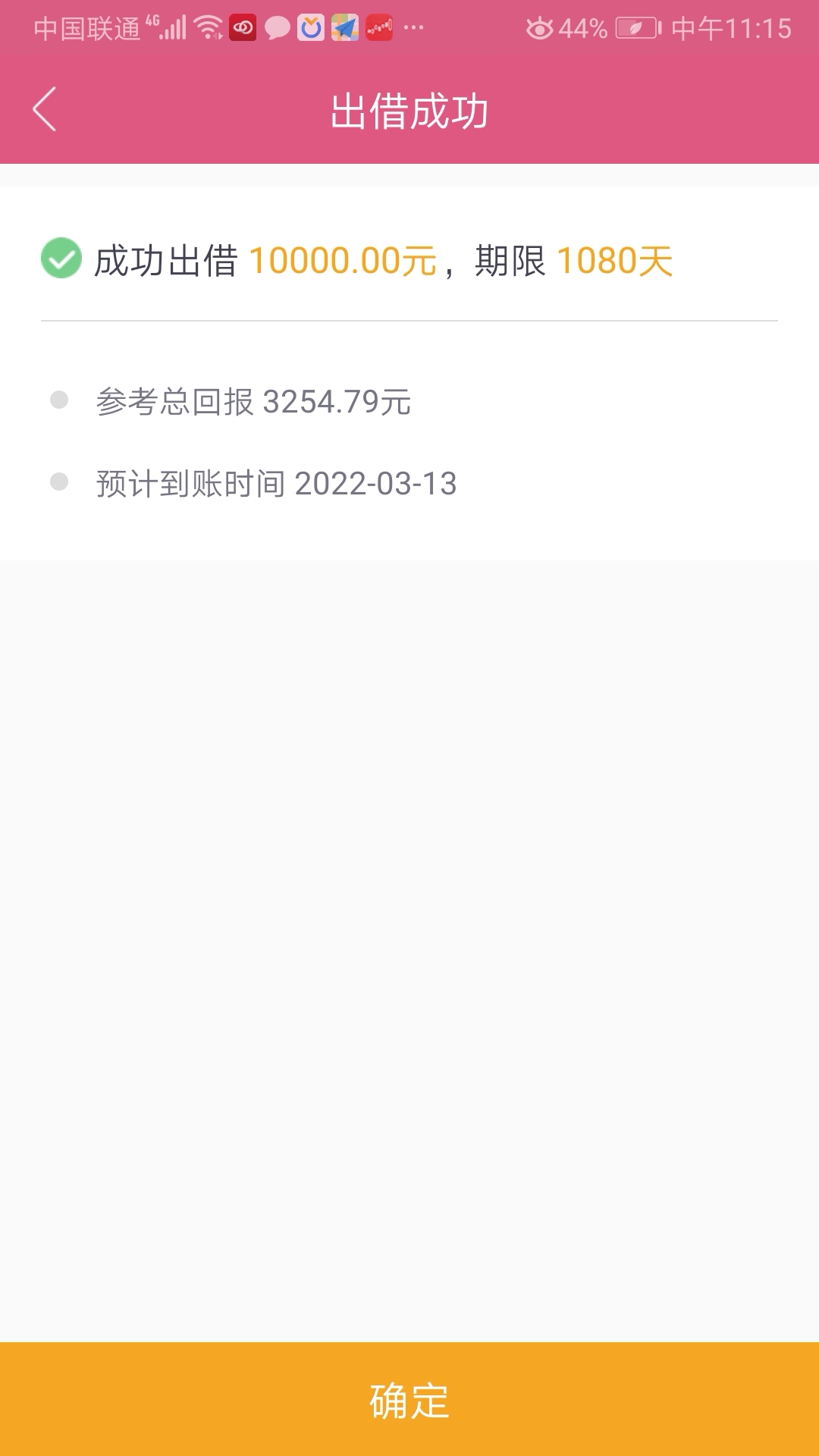Confirm with the orange 确定 button
Viewport: 819px width, 1456px height.
click(x=409, y=1399)
